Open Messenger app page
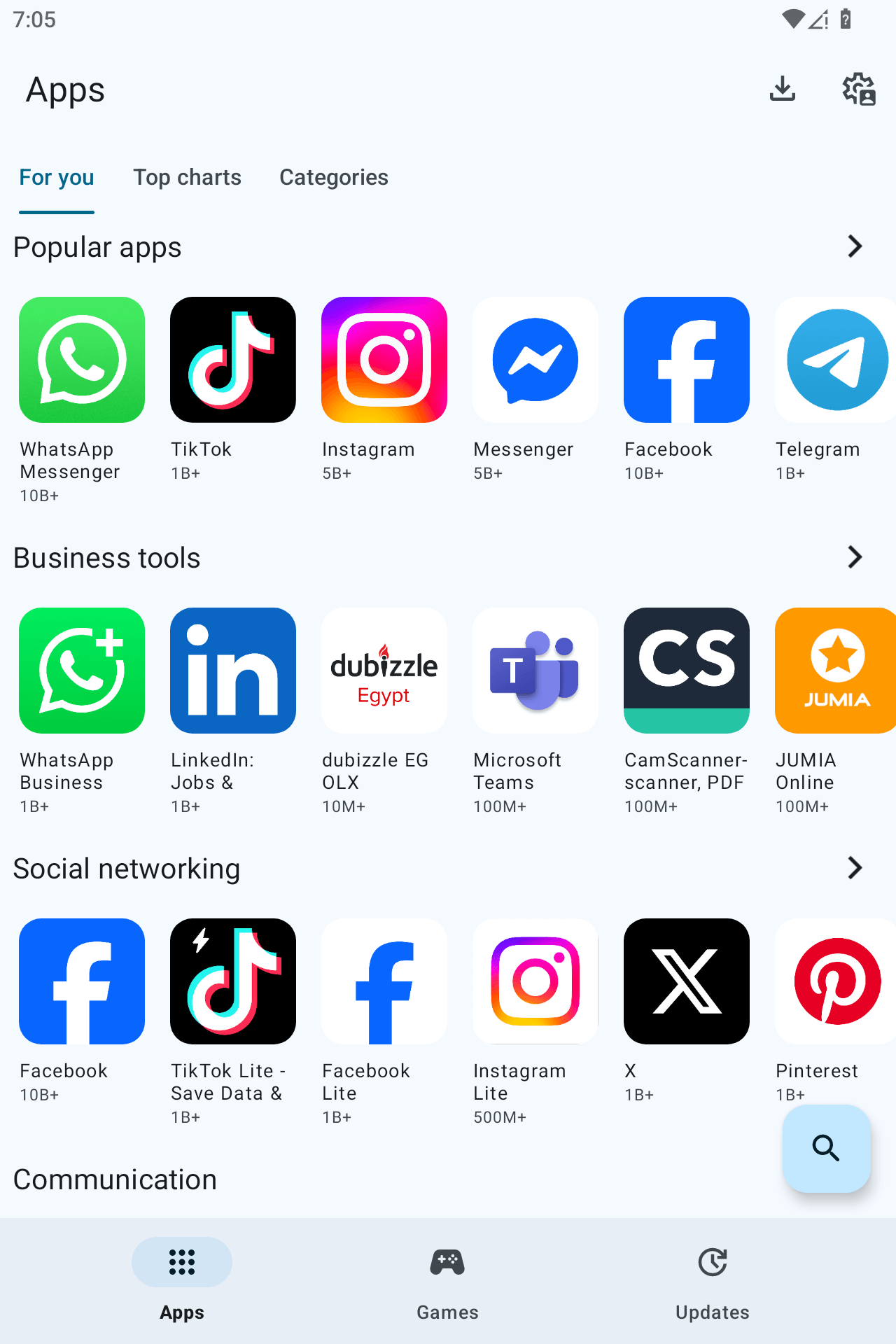The height and width of the screenshot is (1344, 896). (535, 360)
